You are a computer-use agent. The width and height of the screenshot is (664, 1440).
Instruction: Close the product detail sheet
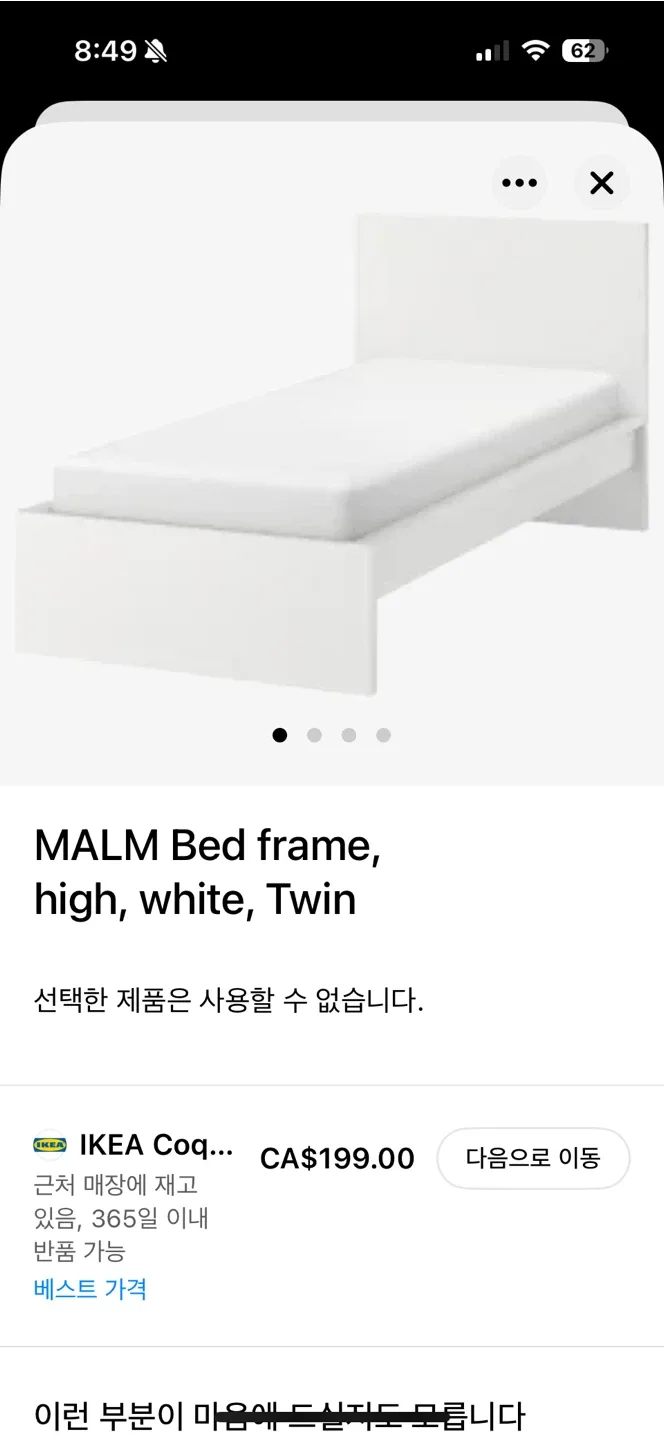click(x=601, y=183)
